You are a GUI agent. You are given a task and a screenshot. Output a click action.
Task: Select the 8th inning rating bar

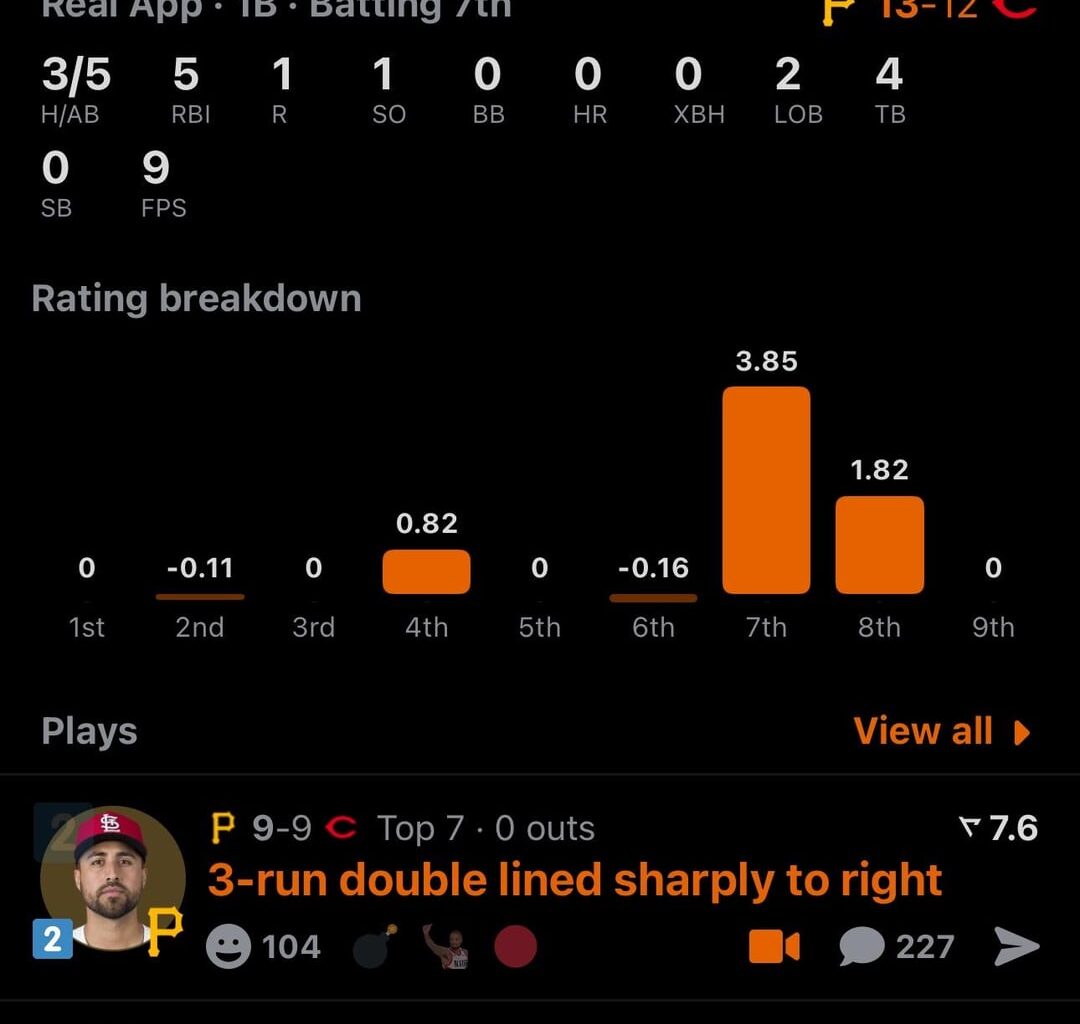879,545
